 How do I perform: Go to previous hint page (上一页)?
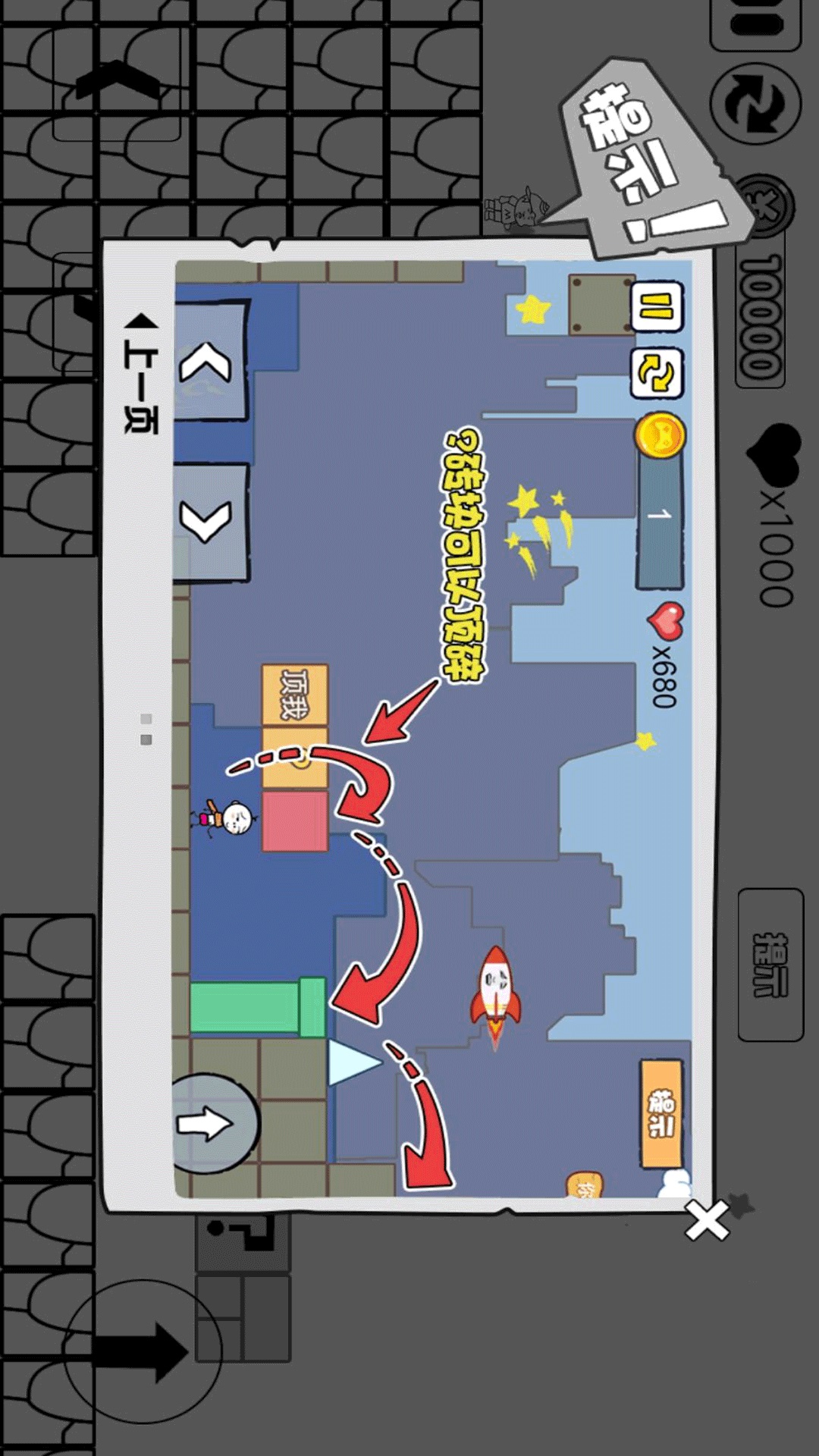pos(141,375)
